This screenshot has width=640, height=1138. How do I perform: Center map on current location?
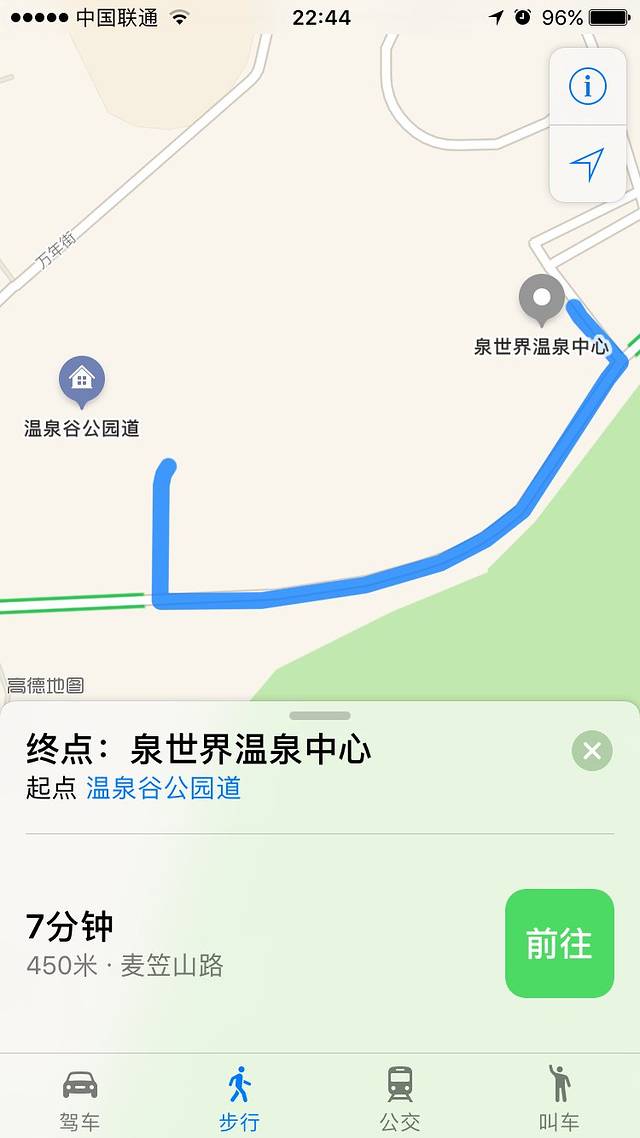(587, 164)
